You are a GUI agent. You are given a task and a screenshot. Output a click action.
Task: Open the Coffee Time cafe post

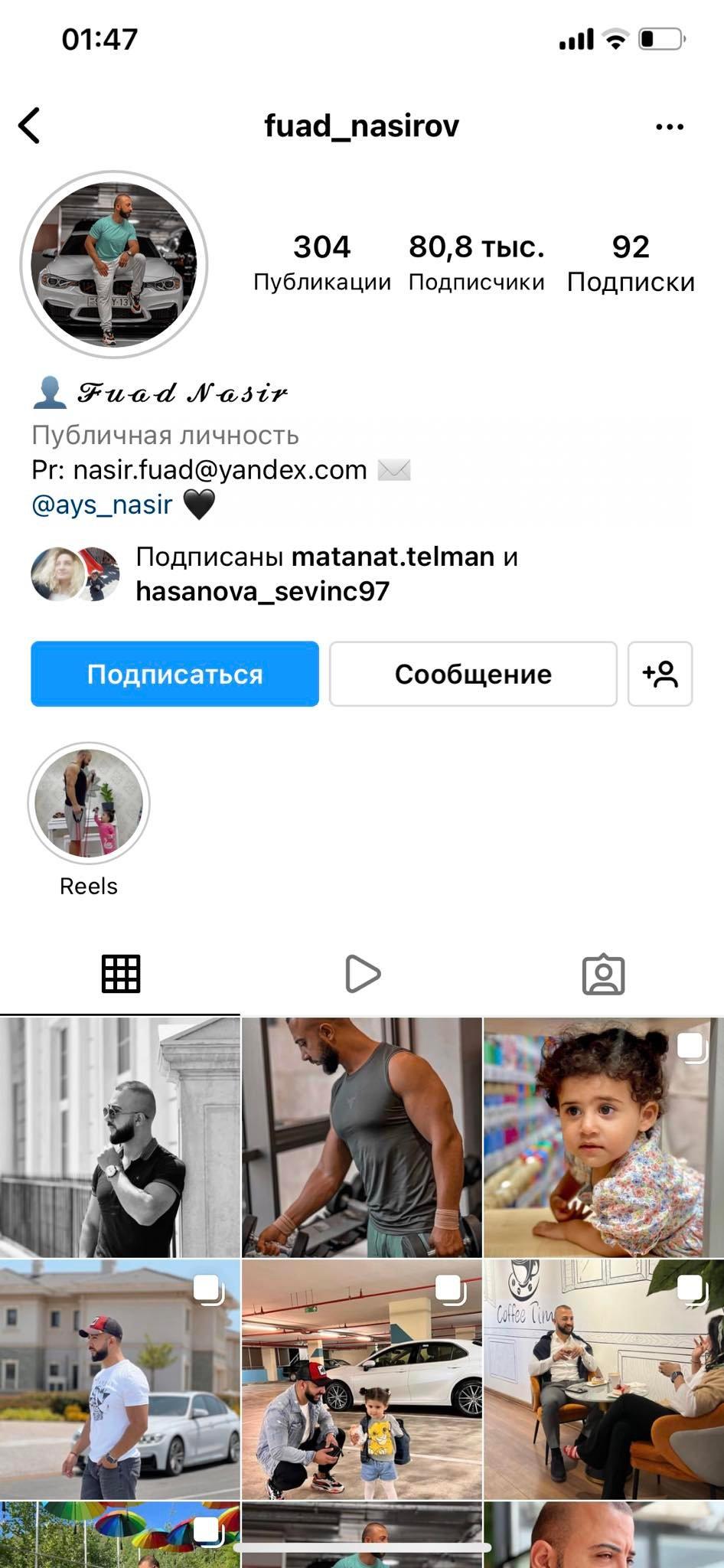coord(603,1380)
